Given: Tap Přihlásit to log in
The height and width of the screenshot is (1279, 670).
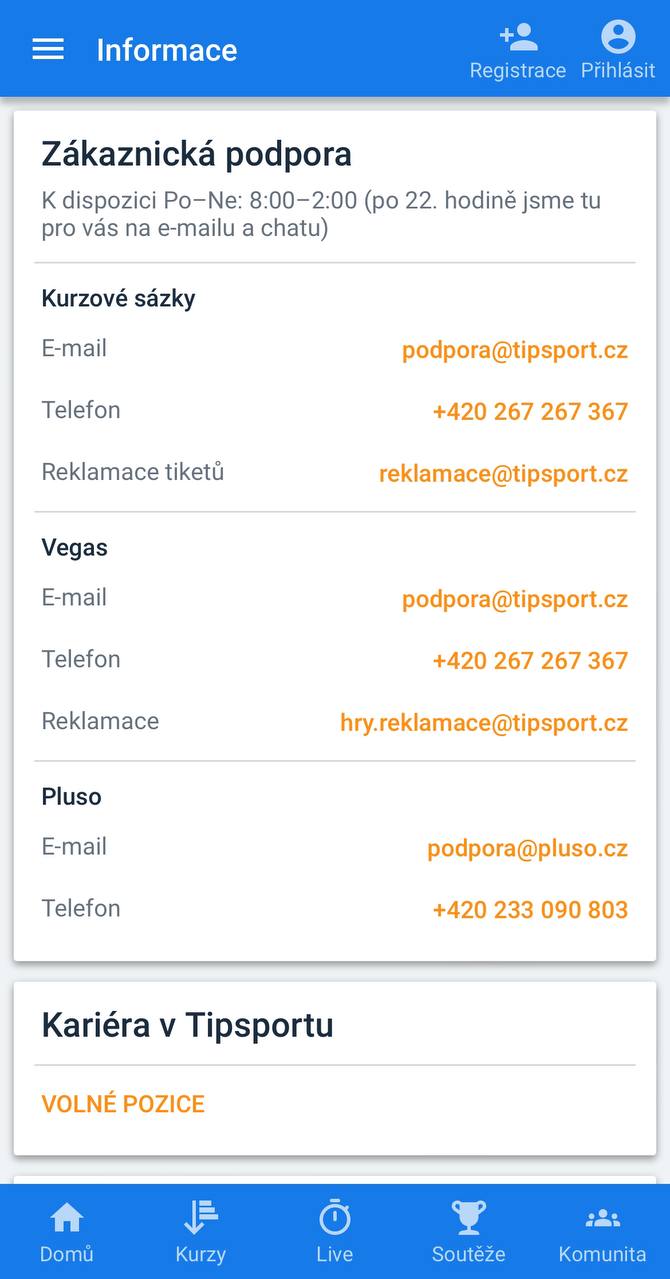Looking at the screenshot, I should point(618,50).
